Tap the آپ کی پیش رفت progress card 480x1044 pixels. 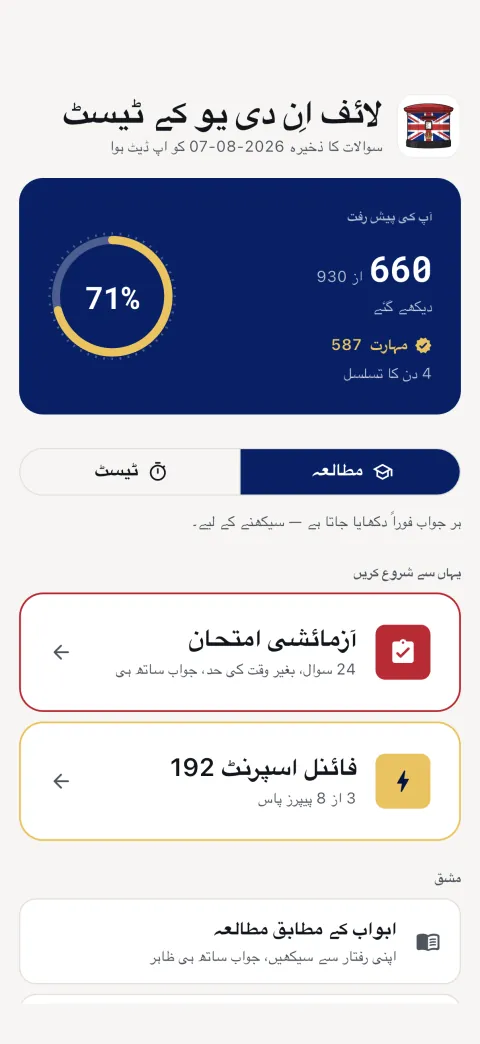pyautogui.click(x=240, y=296)
